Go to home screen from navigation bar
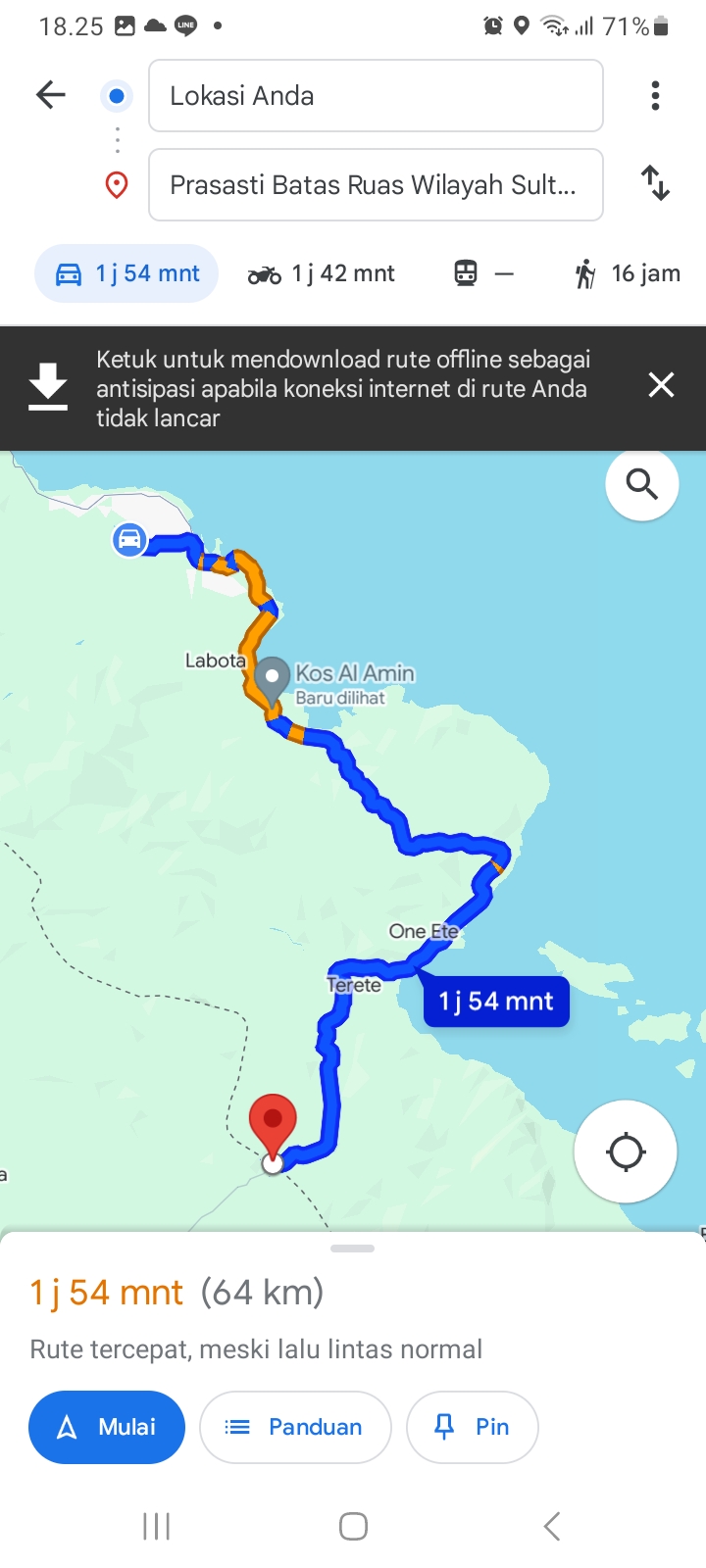The height and width of the screenshot is (1568, 706). coord(353,1526)
